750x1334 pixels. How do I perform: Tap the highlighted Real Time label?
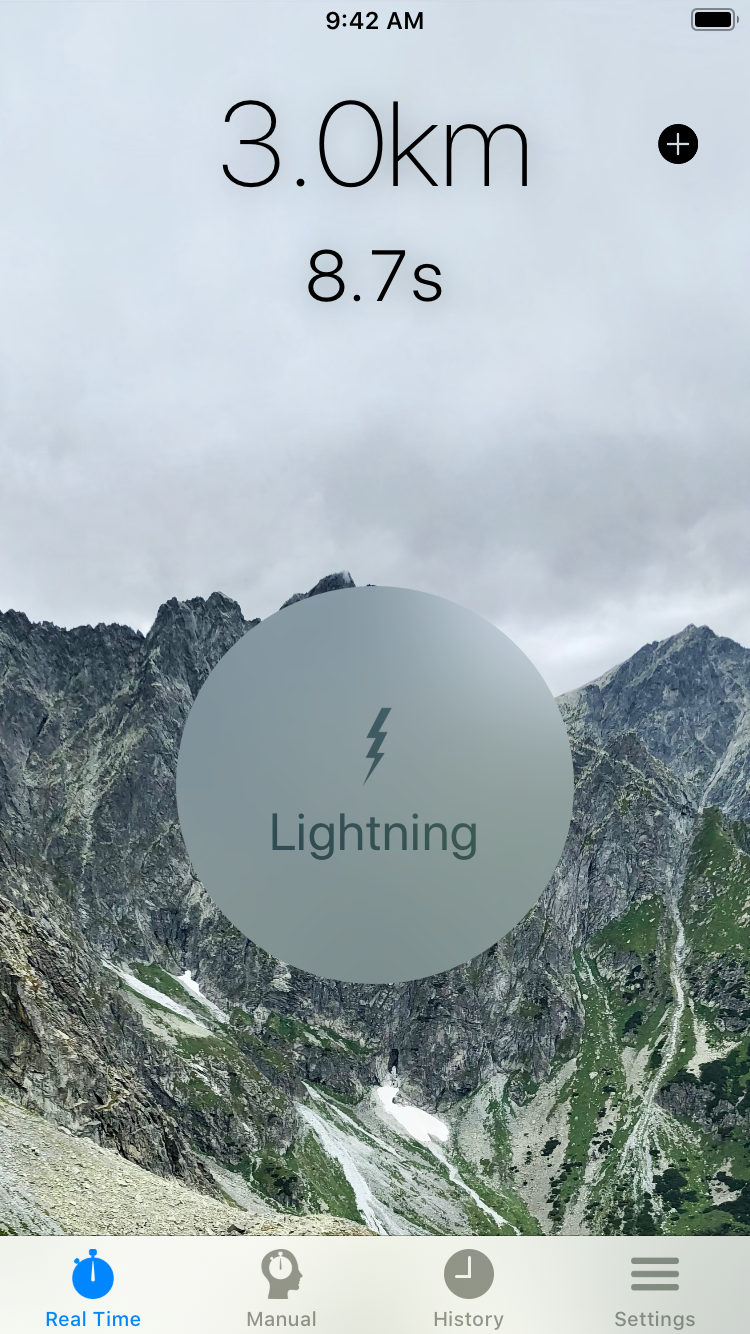coord(92,1318)
